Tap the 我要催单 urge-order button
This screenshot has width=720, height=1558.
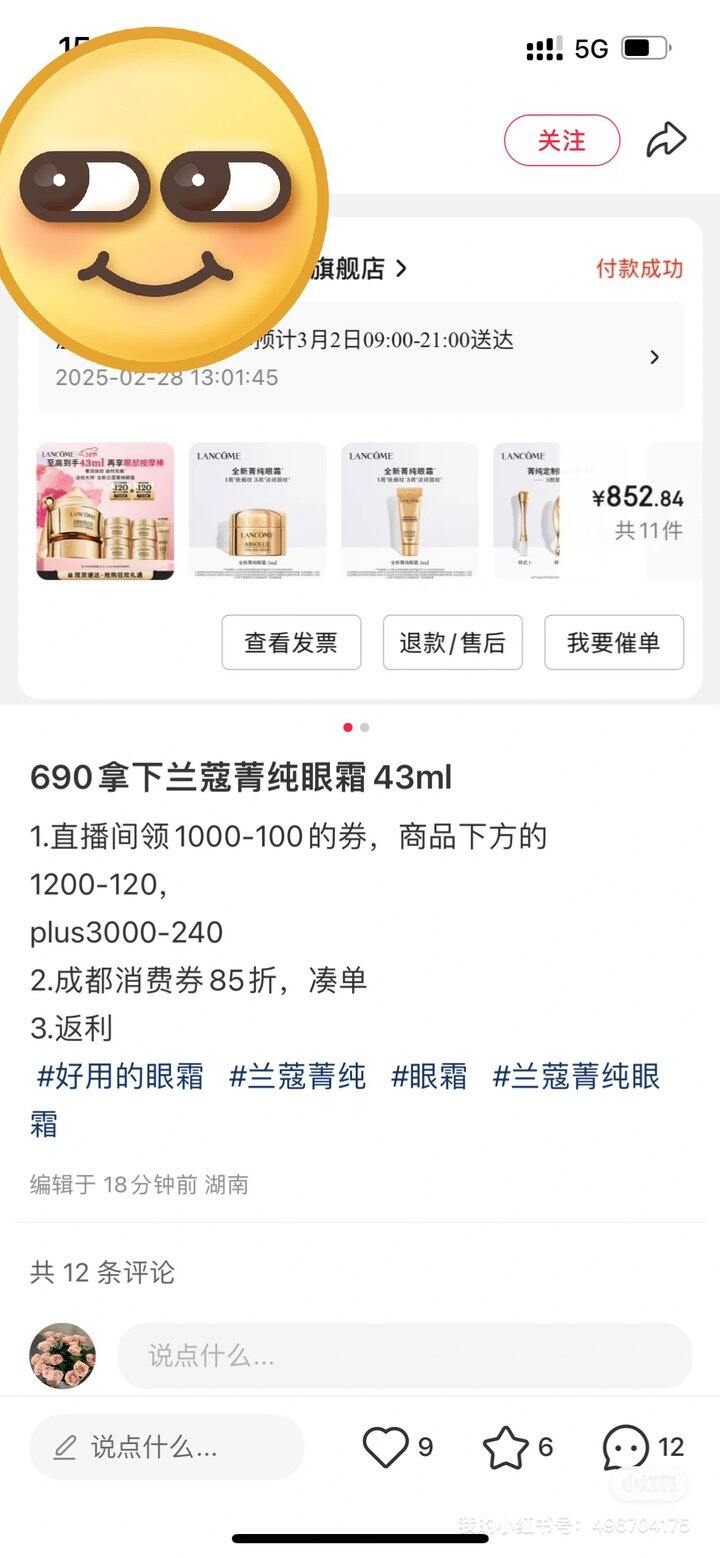613,643
